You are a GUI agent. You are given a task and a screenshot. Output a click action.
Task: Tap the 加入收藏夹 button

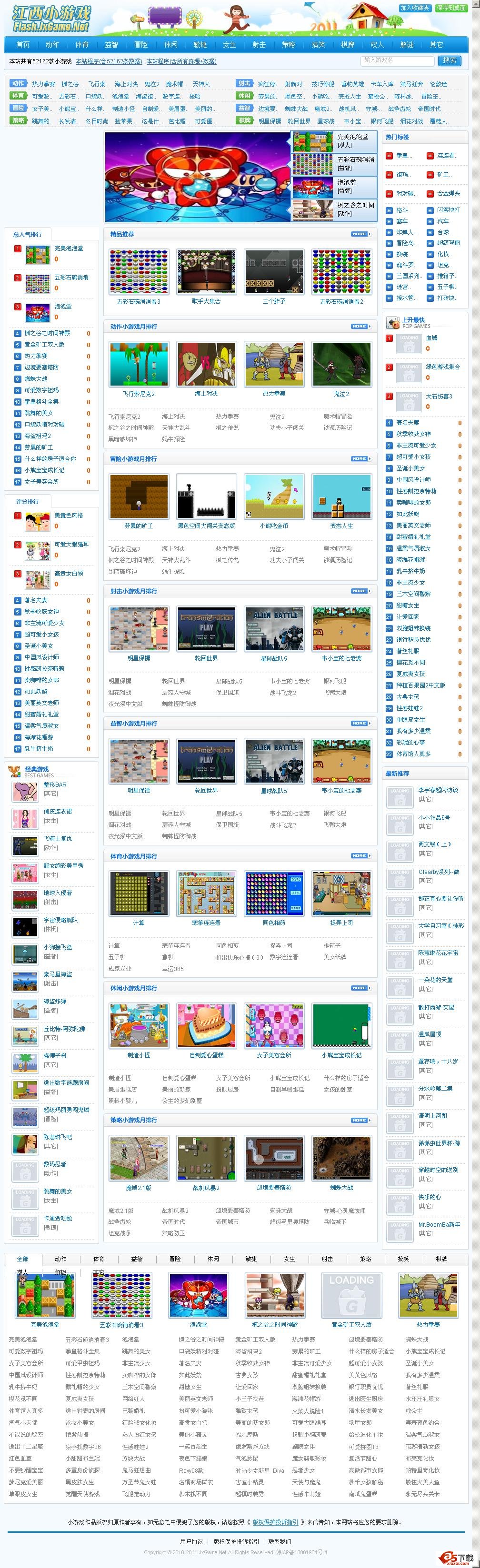[414, 8]
